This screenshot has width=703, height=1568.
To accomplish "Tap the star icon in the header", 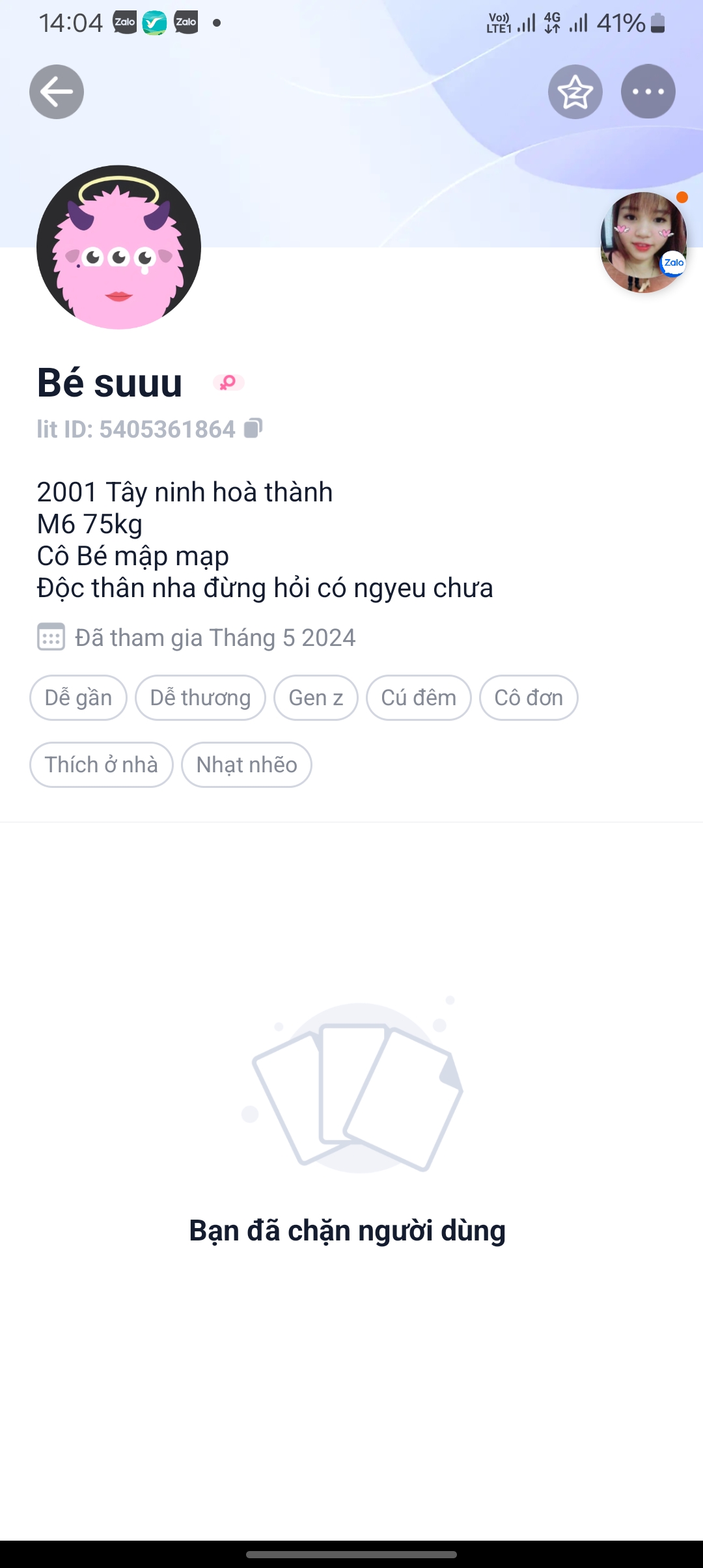I will (575, 92).
